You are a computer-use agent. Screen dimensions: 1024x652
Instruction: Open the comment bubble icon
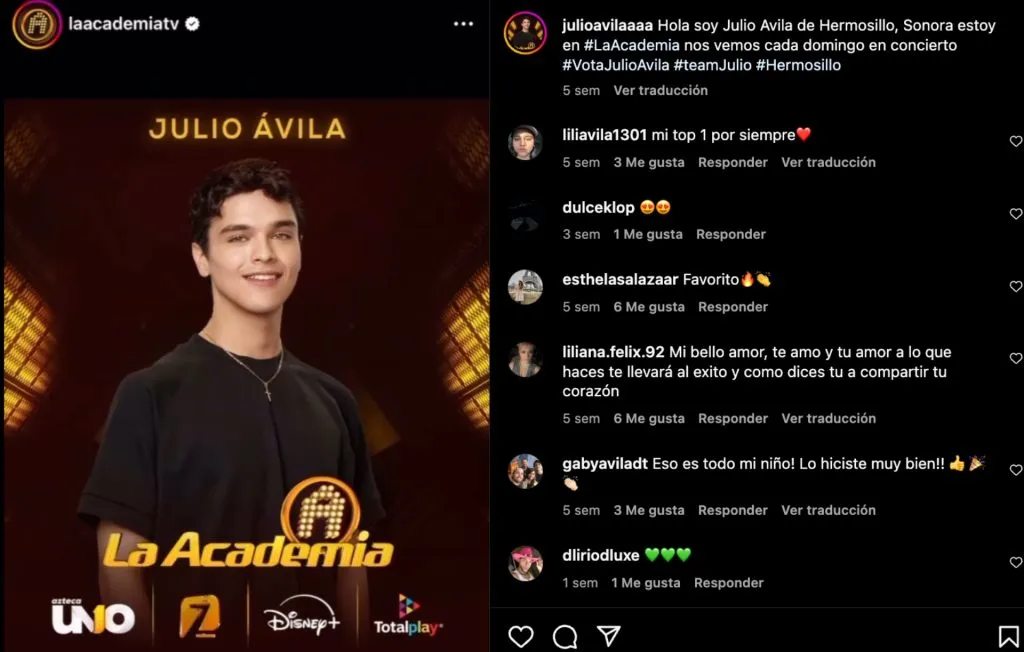pos(565,636)
